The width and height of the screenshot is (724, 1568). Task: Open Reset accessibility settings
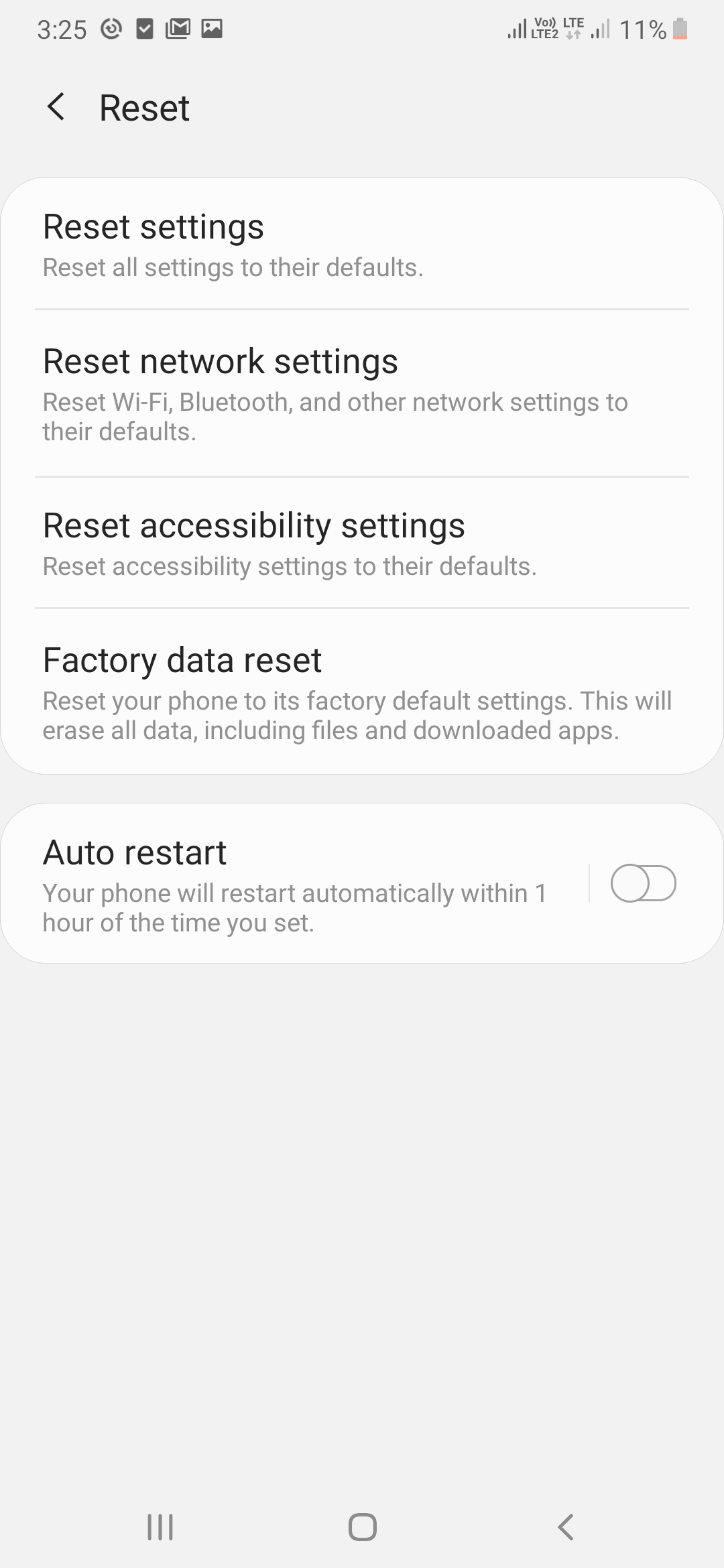pos(362,543)
